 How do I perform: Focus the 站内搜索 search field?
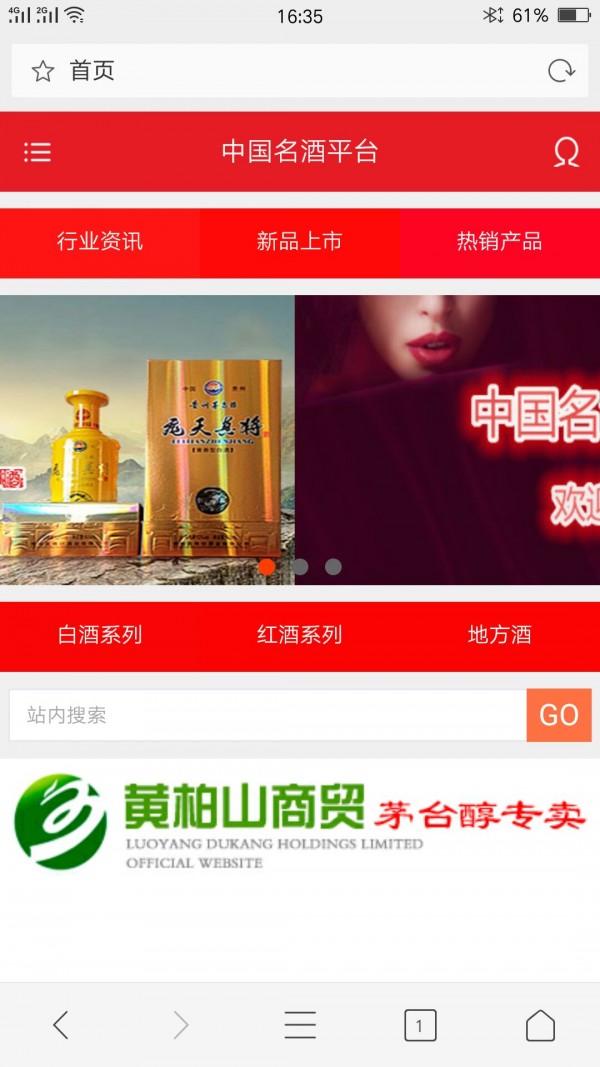[x=267, y=715]
